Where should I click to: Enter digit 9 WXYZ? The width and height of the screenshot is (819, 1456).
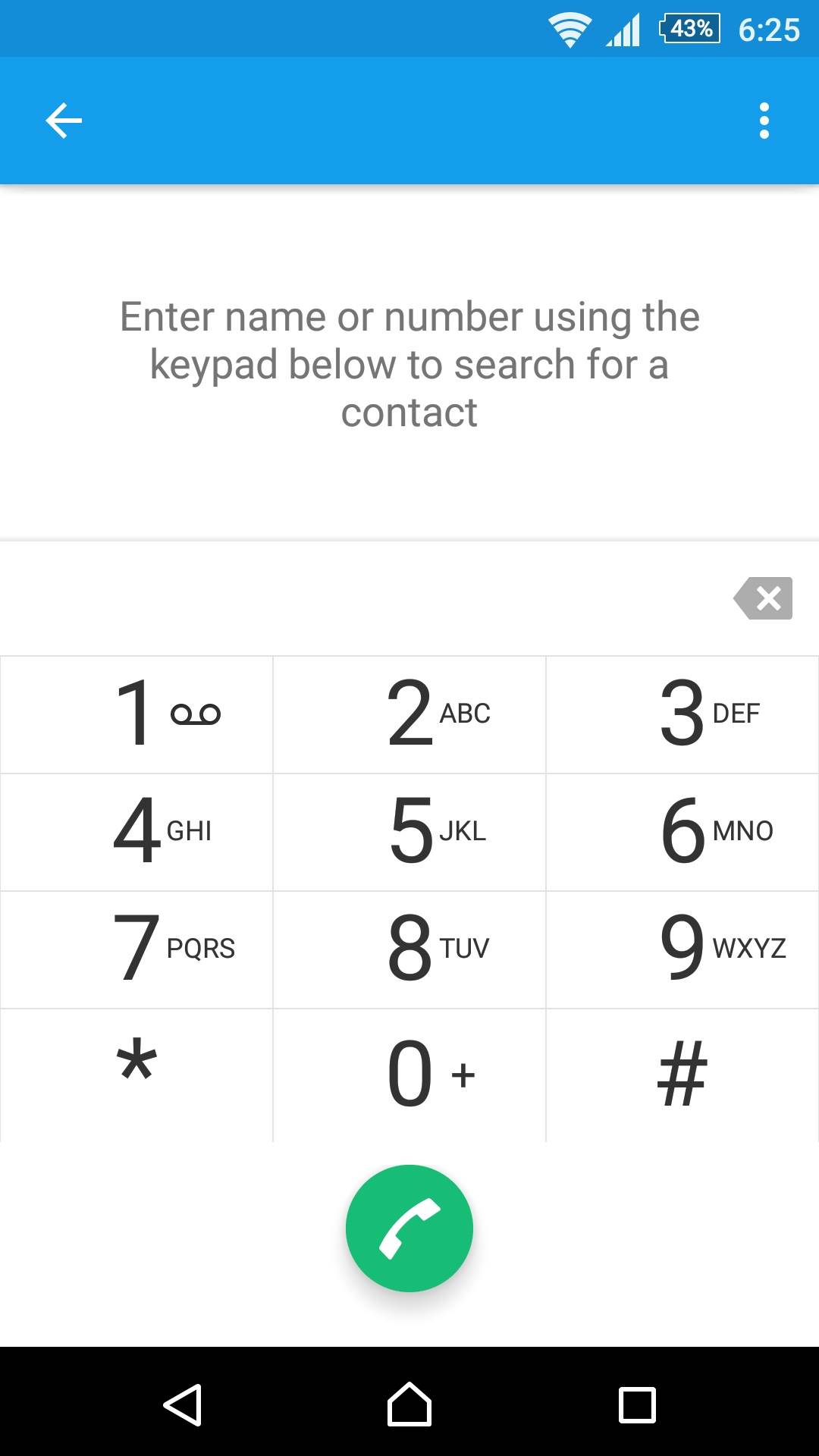coord(682,949)
